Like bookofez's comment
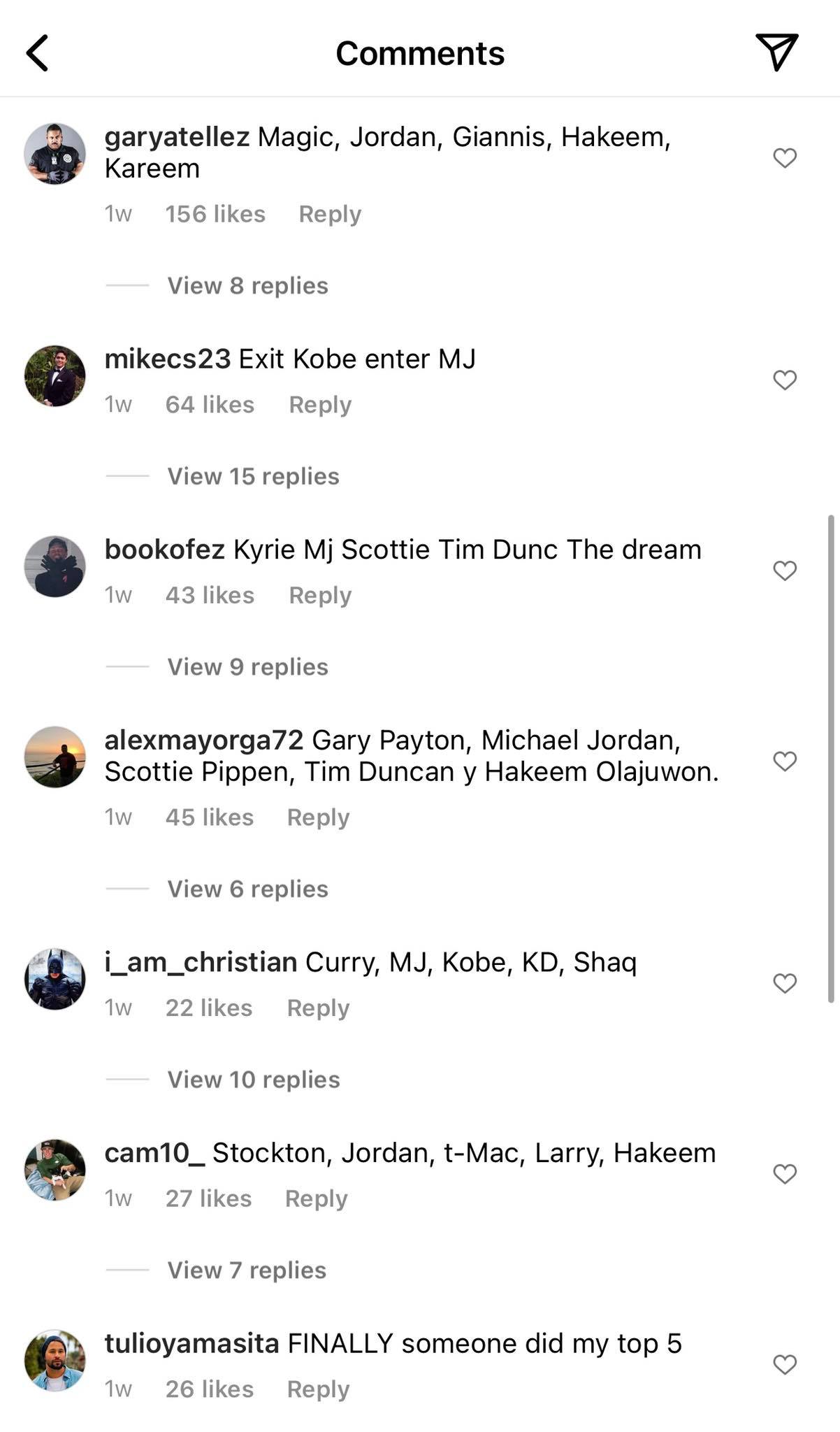 [x=785, y=571]
